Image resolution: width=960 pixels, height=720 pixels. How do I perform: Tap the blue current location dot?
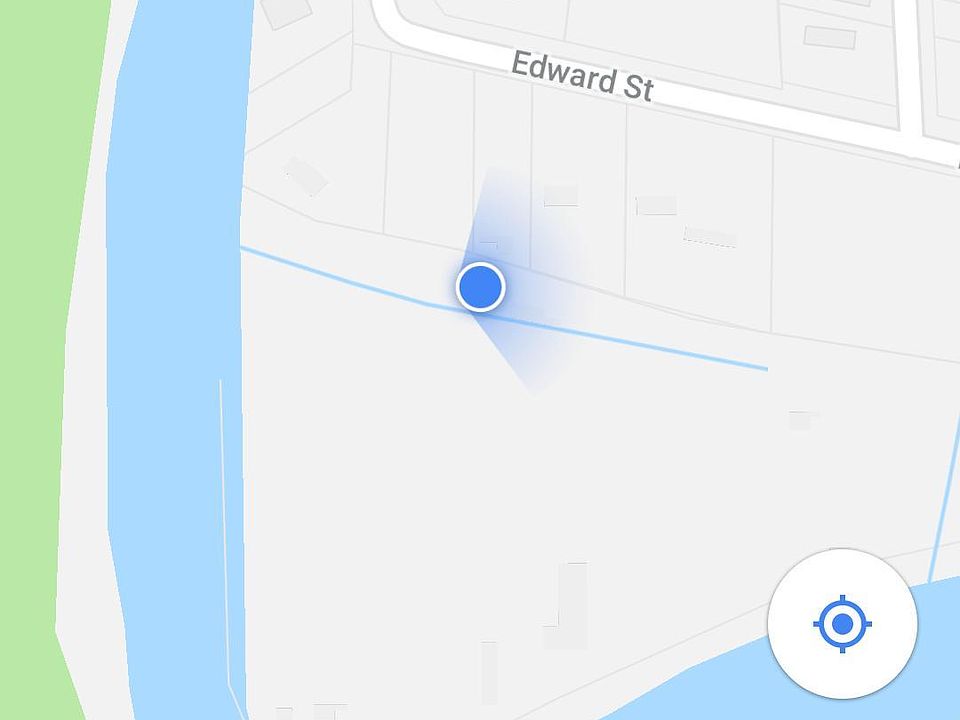481,287
